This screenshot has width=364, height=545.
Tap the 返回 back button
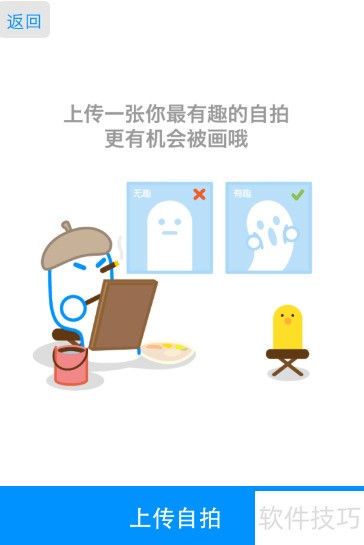click(24, 19)
